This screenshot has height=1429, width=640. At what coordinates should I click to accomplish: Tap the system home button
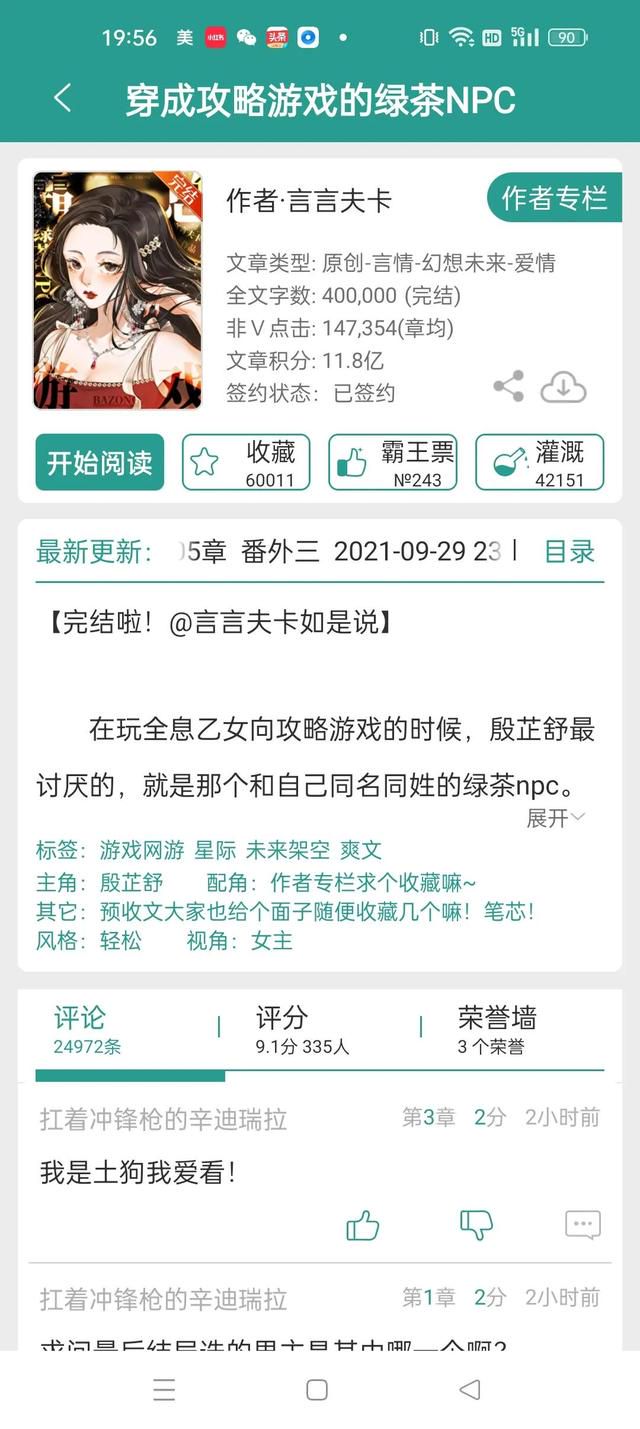click(x=317, y=1389)
